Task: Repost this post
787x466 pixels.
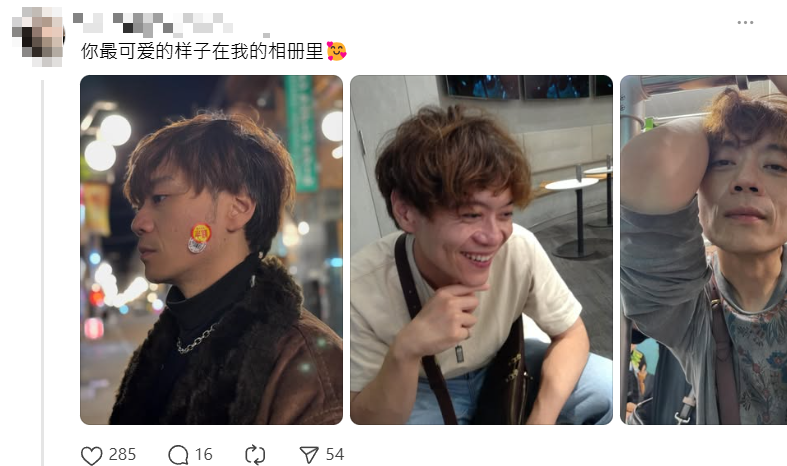Action: coord(256,455)
